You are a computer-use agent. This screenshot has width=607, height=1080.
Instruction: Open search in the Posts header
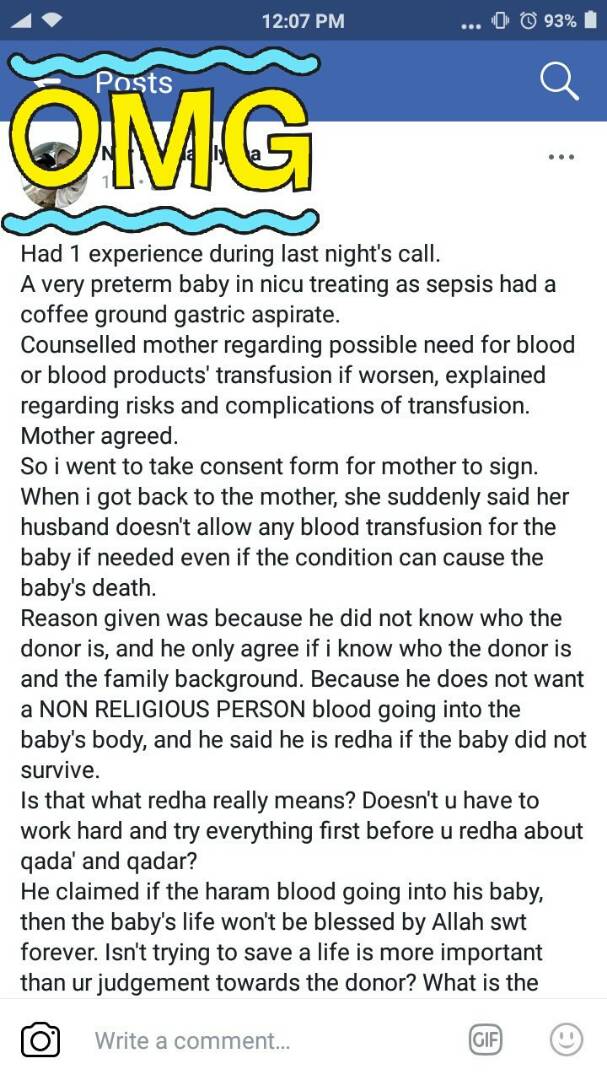point(559,82)
